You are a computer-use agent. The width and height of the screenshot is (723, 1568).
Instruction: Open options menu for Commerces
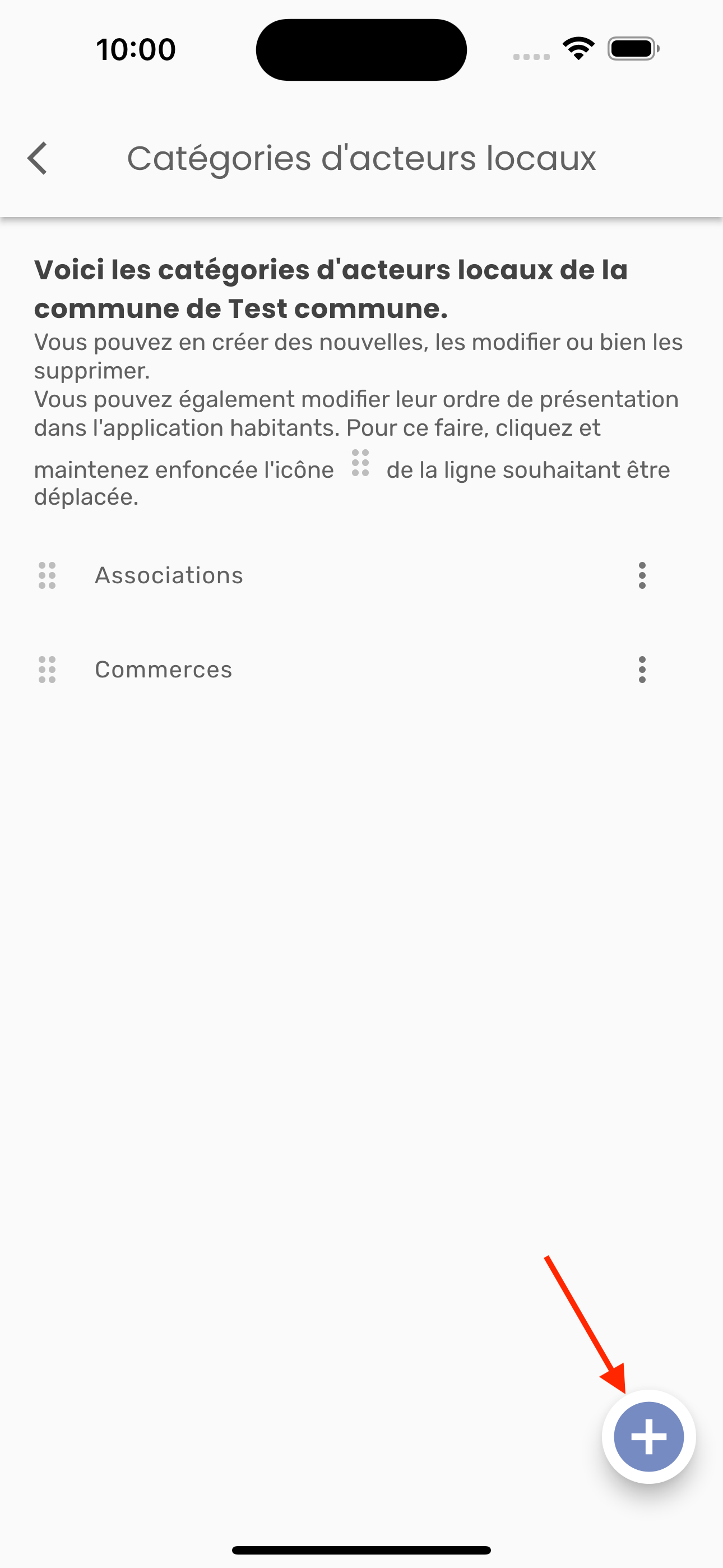641,670
